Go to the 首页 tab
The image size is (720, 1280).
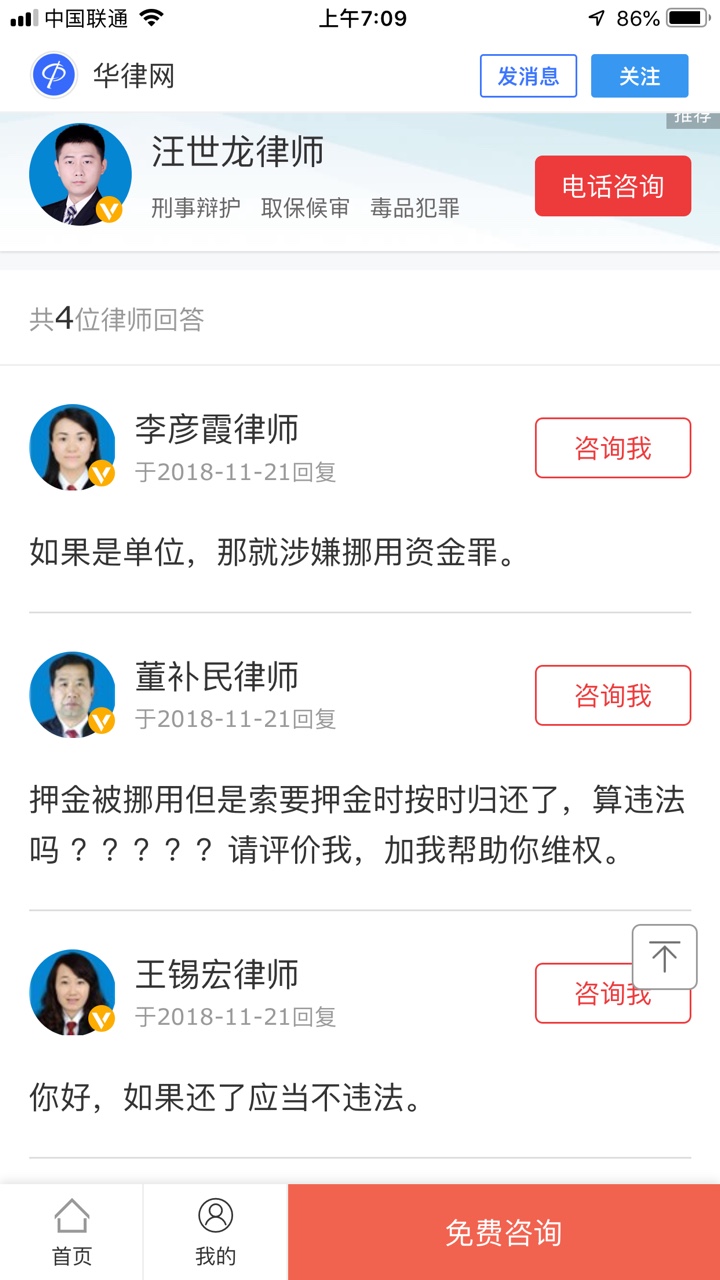pos(72,1232)
